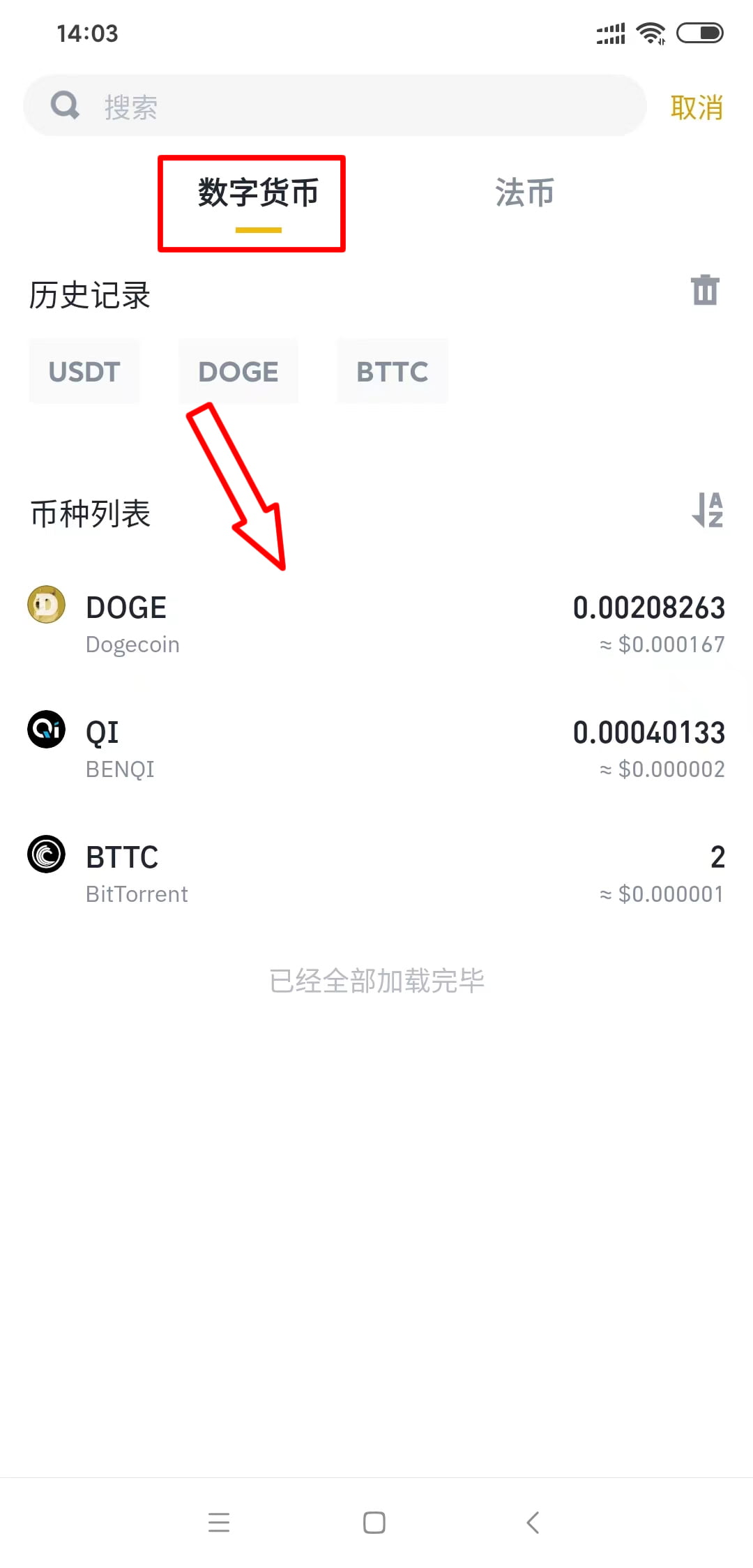
Task: Select the USDT history chip
Action: 84,372
